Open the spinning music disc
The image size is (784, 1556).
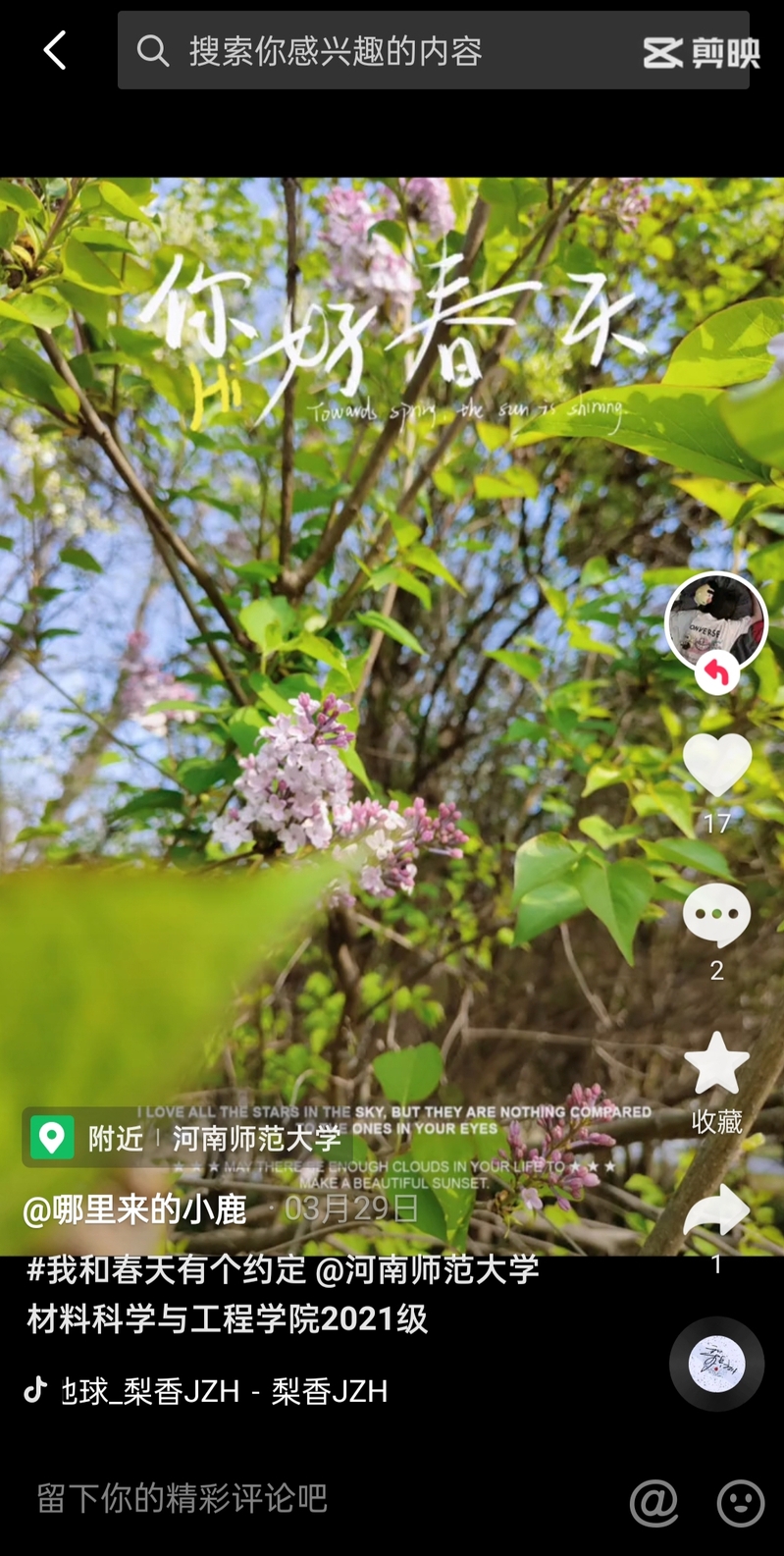(716, 1364)
